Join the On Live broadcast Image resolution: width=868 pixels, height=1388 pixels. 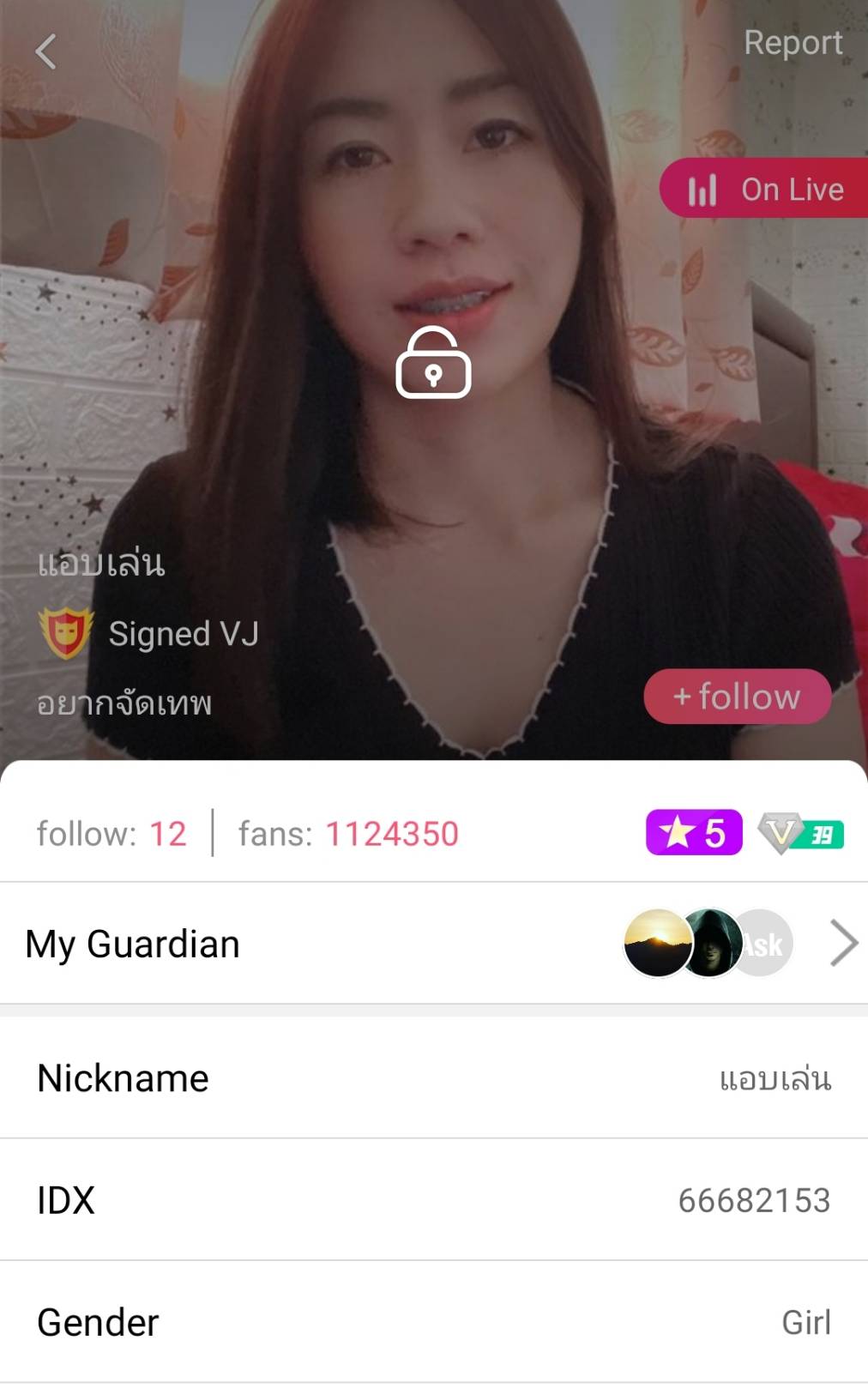tap(765, 189)
